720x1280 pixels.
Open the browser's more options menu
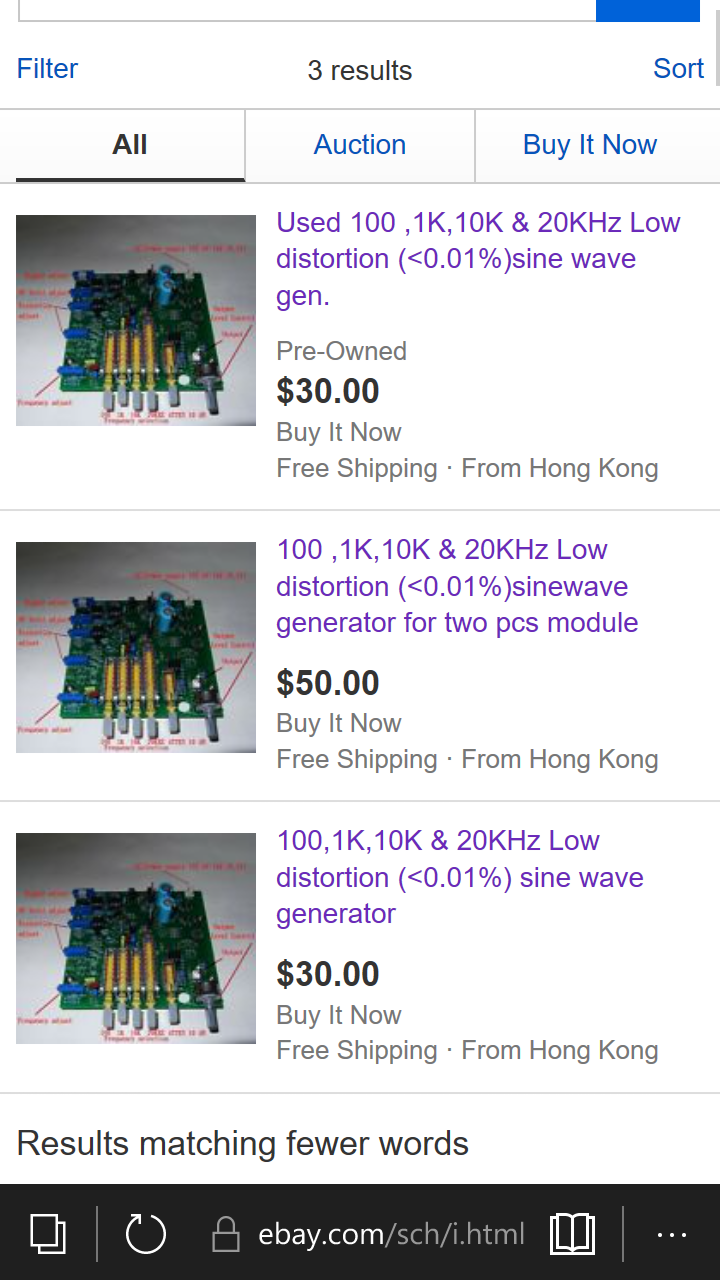pos(672,1235)
